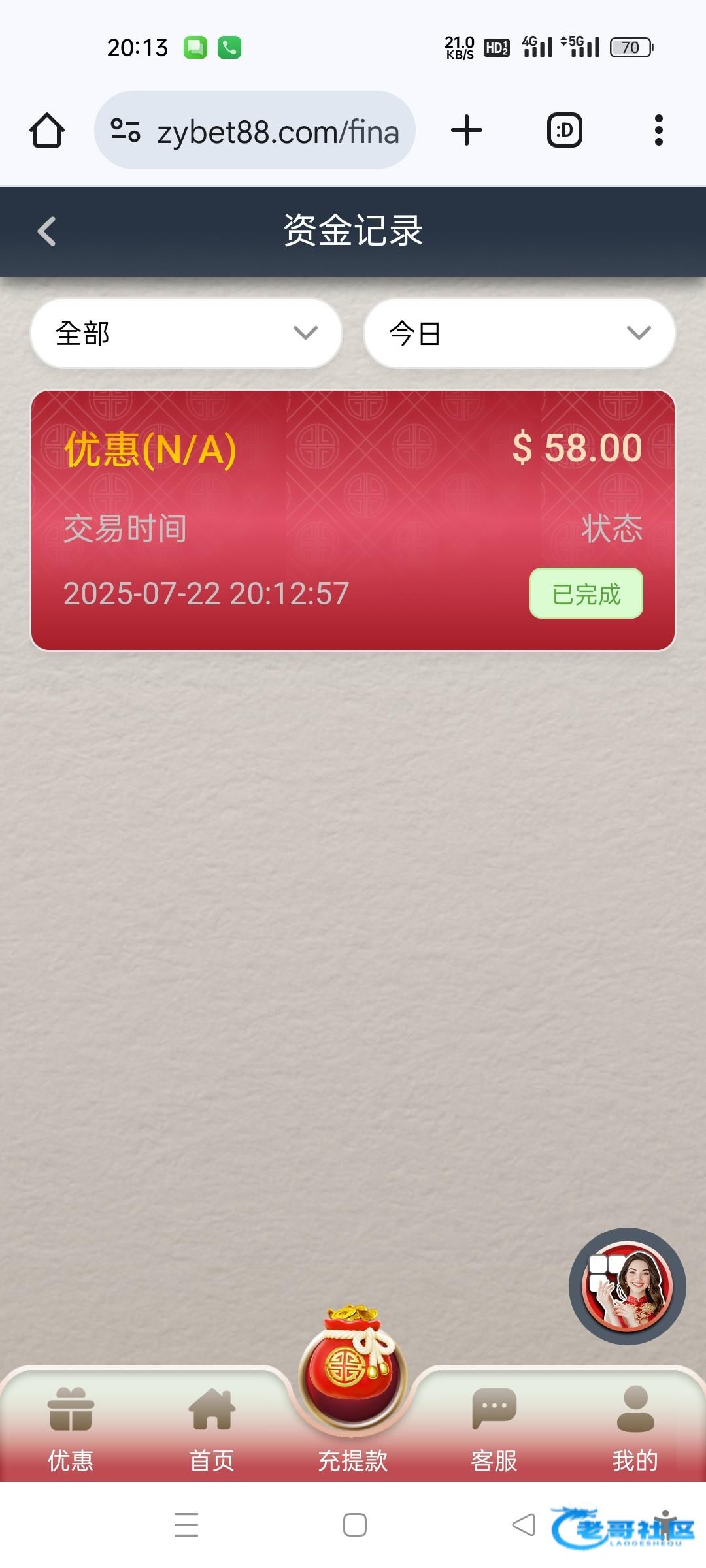Open the 优惠(N/A) $58.00 record card

coord(353,520)
